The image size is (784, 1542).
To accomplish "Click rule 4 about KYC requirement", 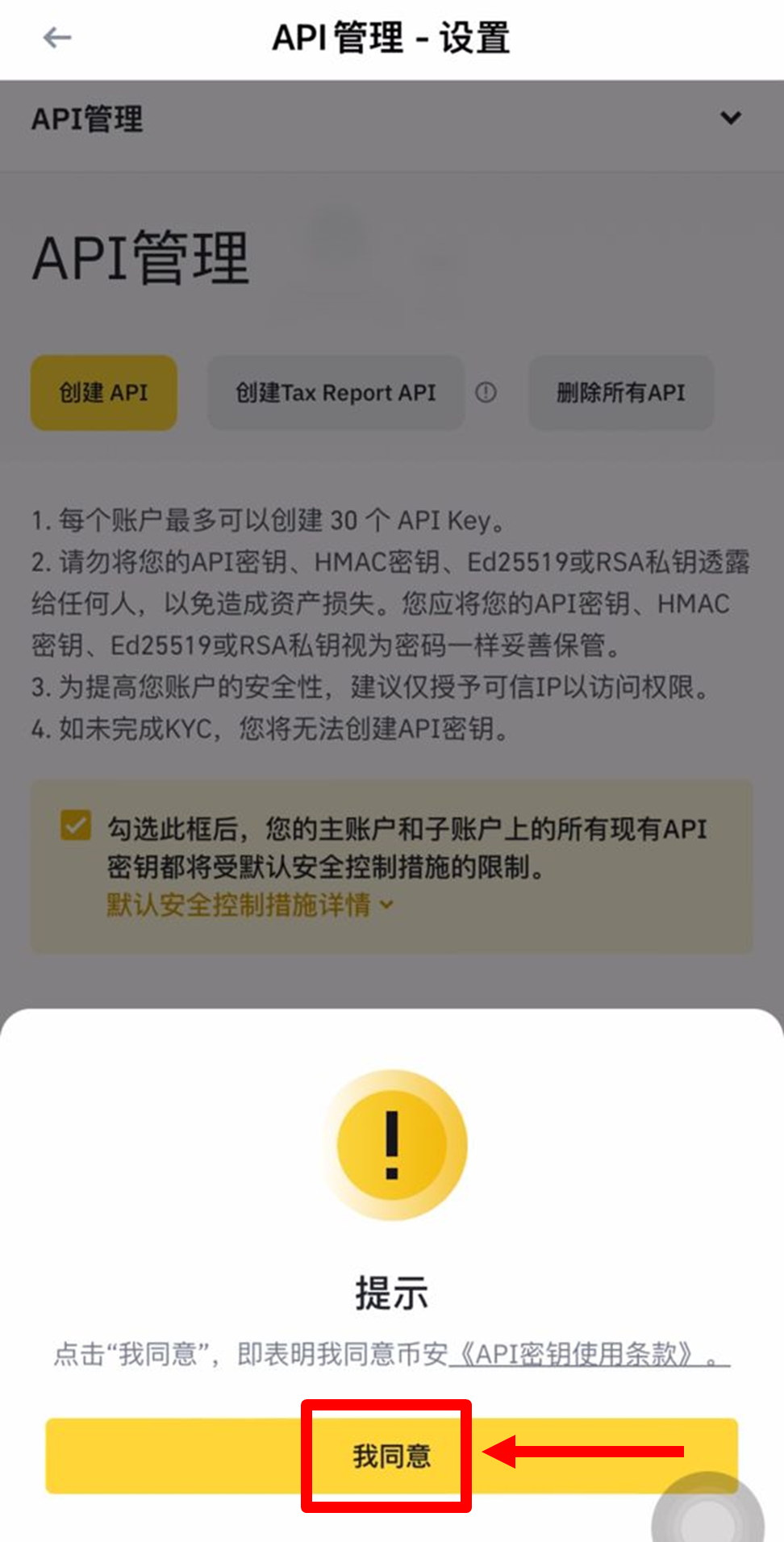I will coord(270,729).
